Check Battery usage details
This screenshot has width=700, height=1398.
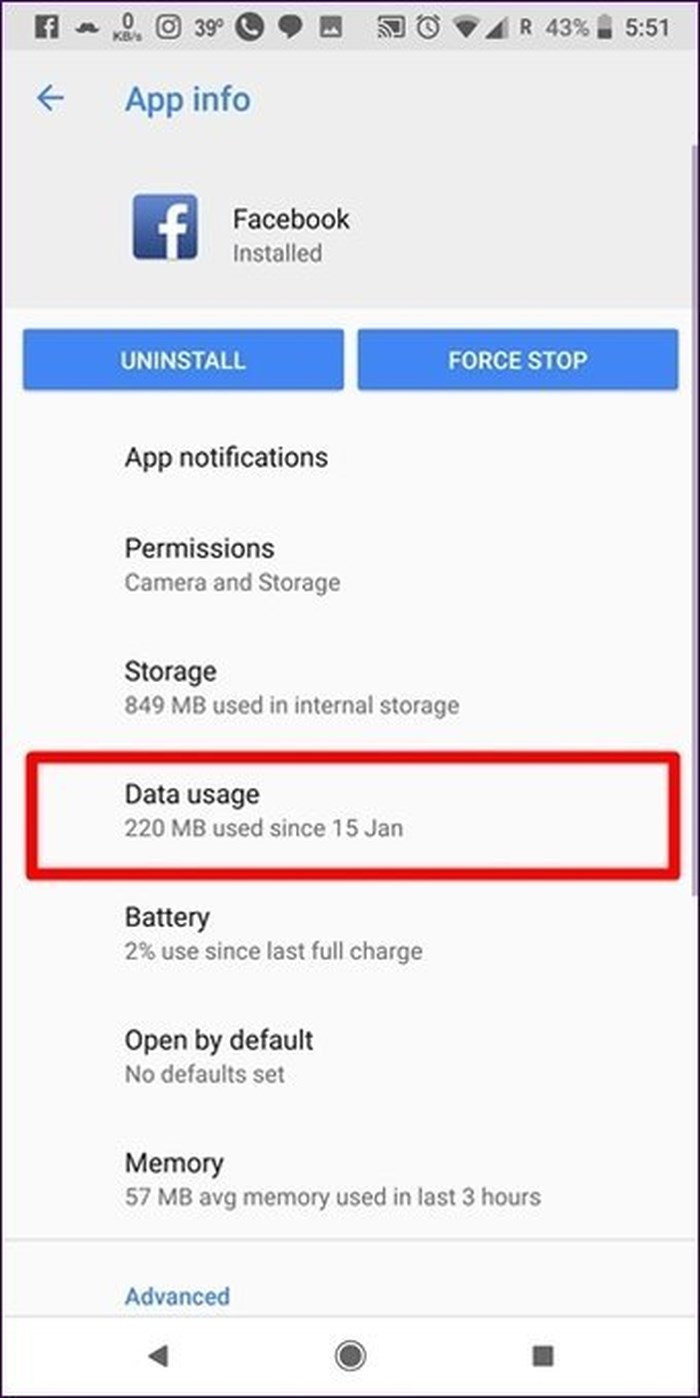click(272, 933)
